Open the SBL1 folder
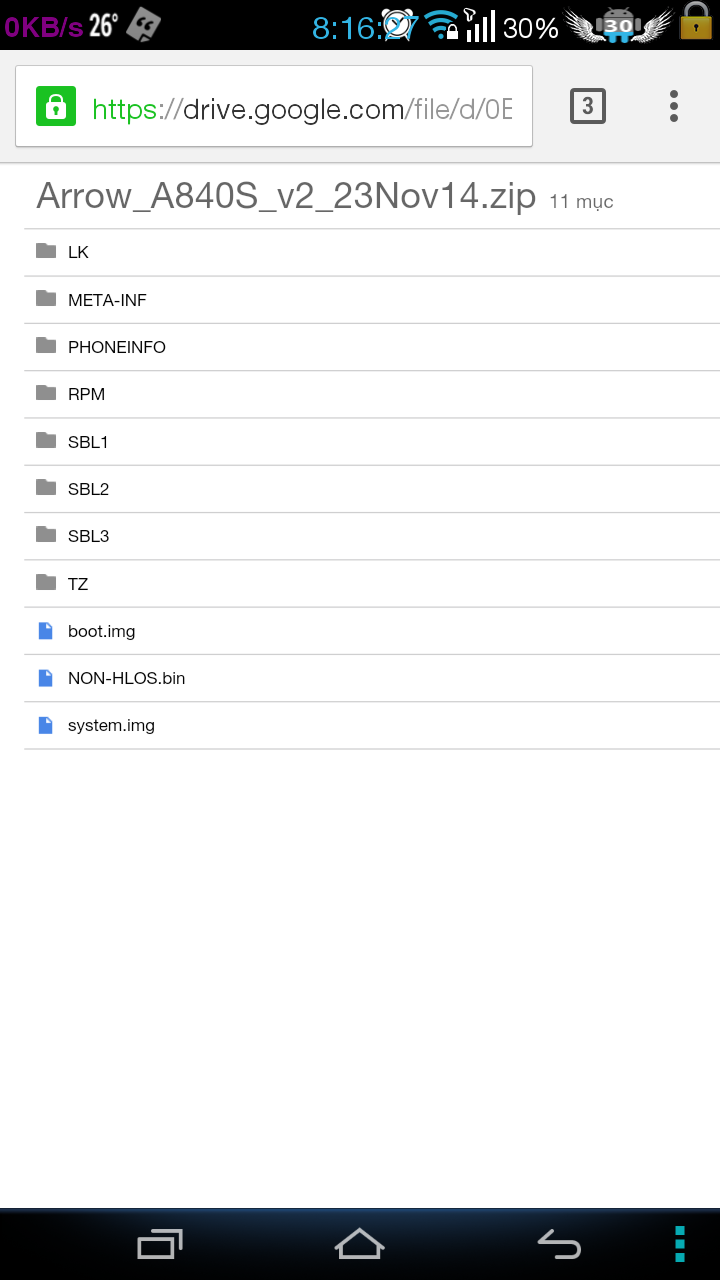The image size is (720, 1280). tap(372, 442)
